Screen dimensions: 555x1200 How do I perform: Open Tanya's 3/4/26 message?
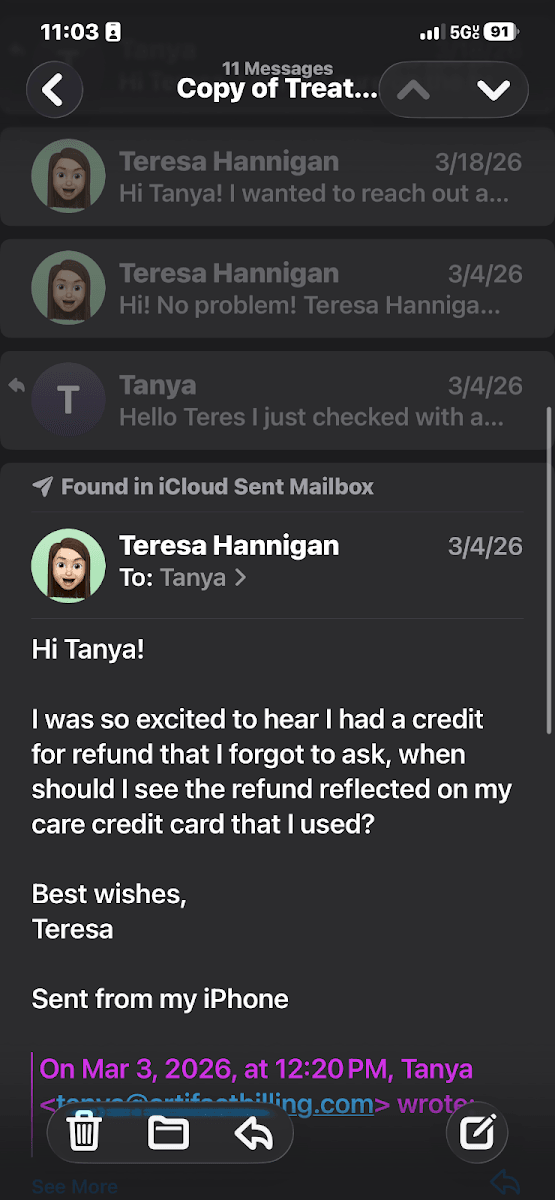pos(277,400)
